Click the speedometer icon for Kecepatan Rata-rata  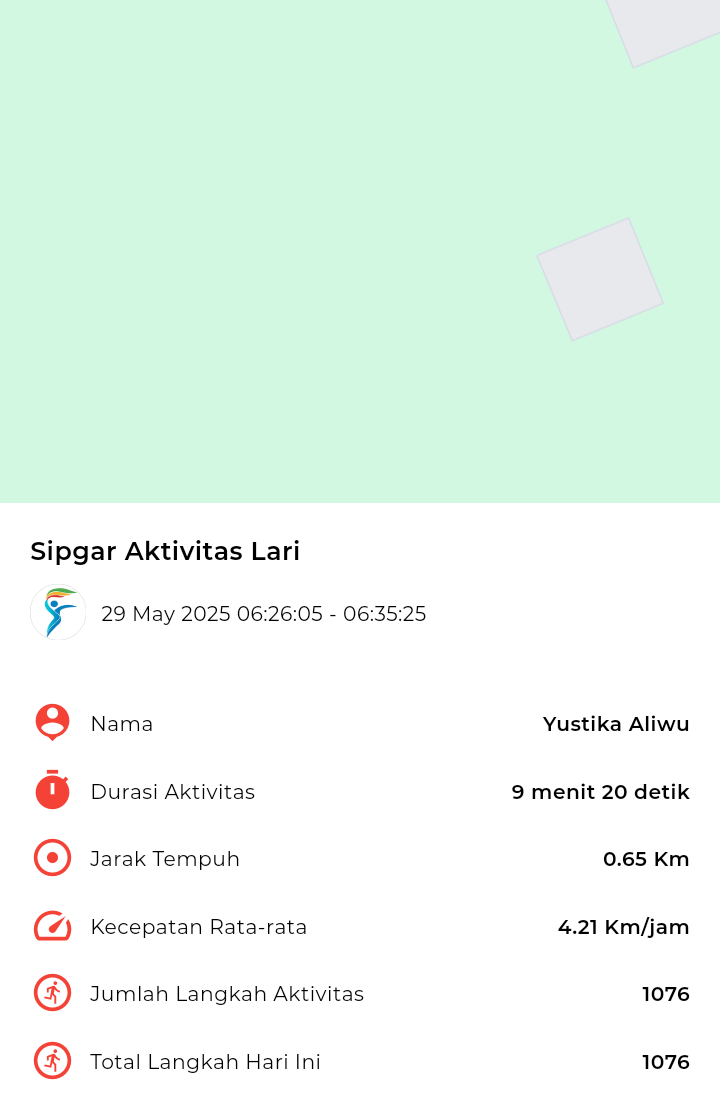point(52,925)
